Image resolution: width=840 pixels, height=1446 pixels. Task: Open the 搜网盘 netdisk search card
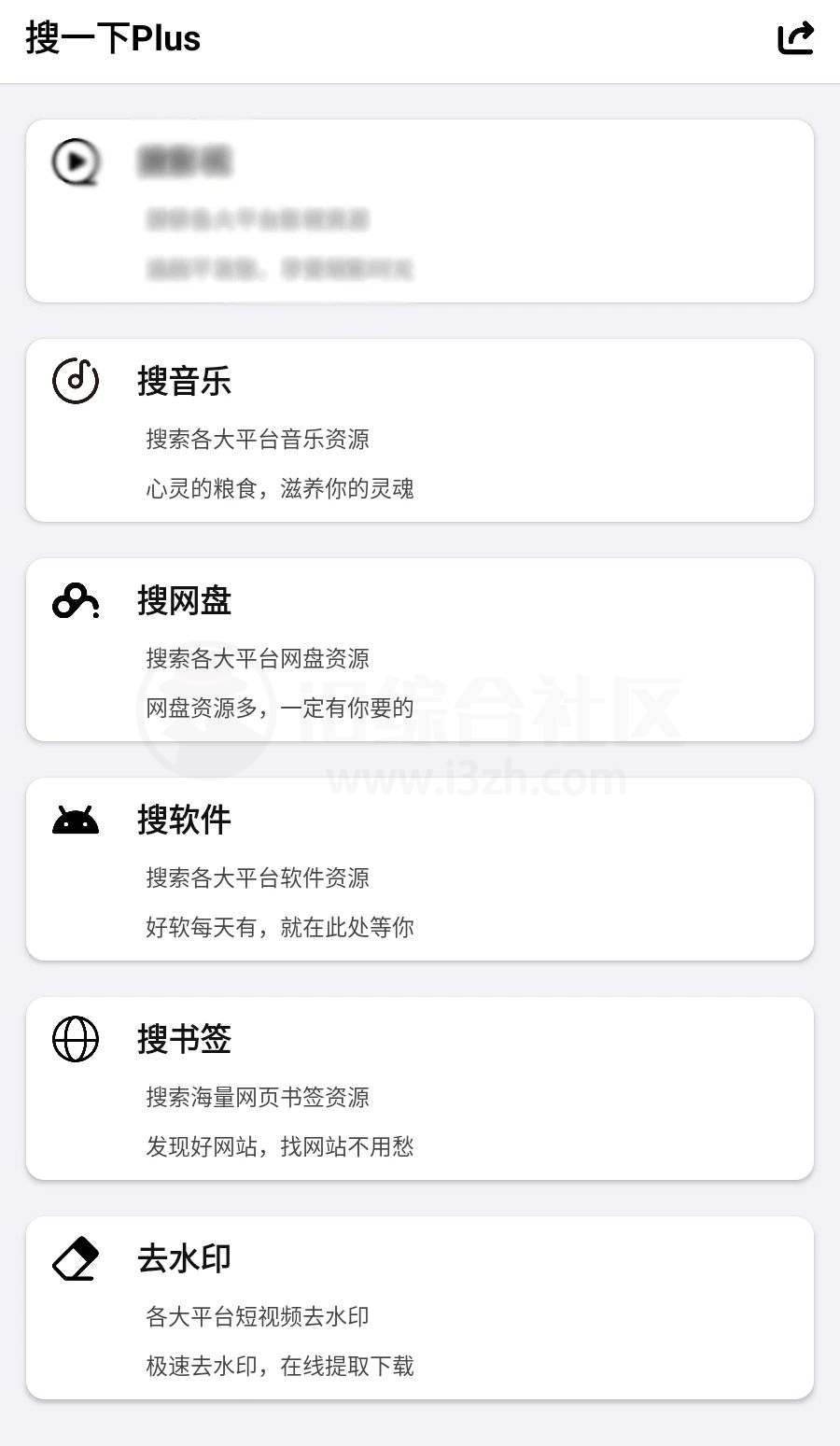pos(420,649)
